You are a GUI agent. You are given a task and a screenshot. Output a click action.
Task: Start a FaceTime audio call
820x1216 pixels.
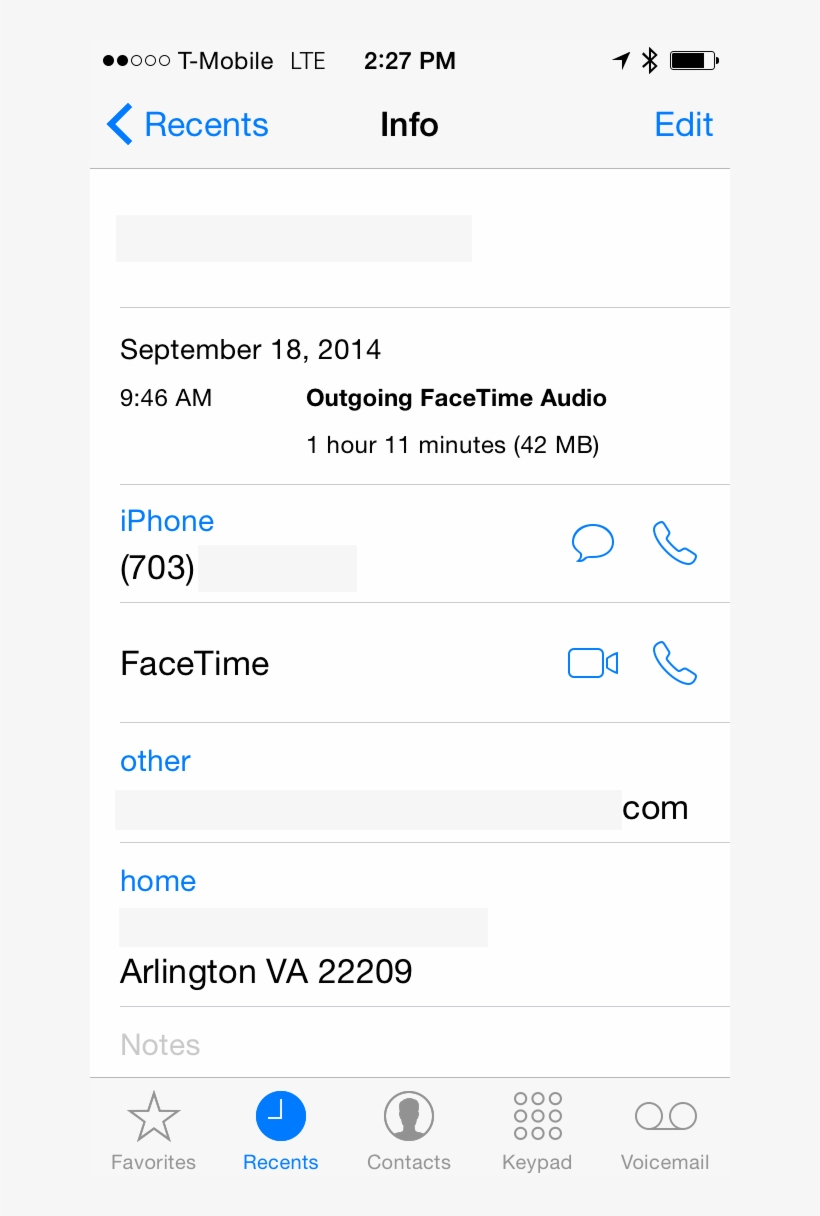(675, 663)
